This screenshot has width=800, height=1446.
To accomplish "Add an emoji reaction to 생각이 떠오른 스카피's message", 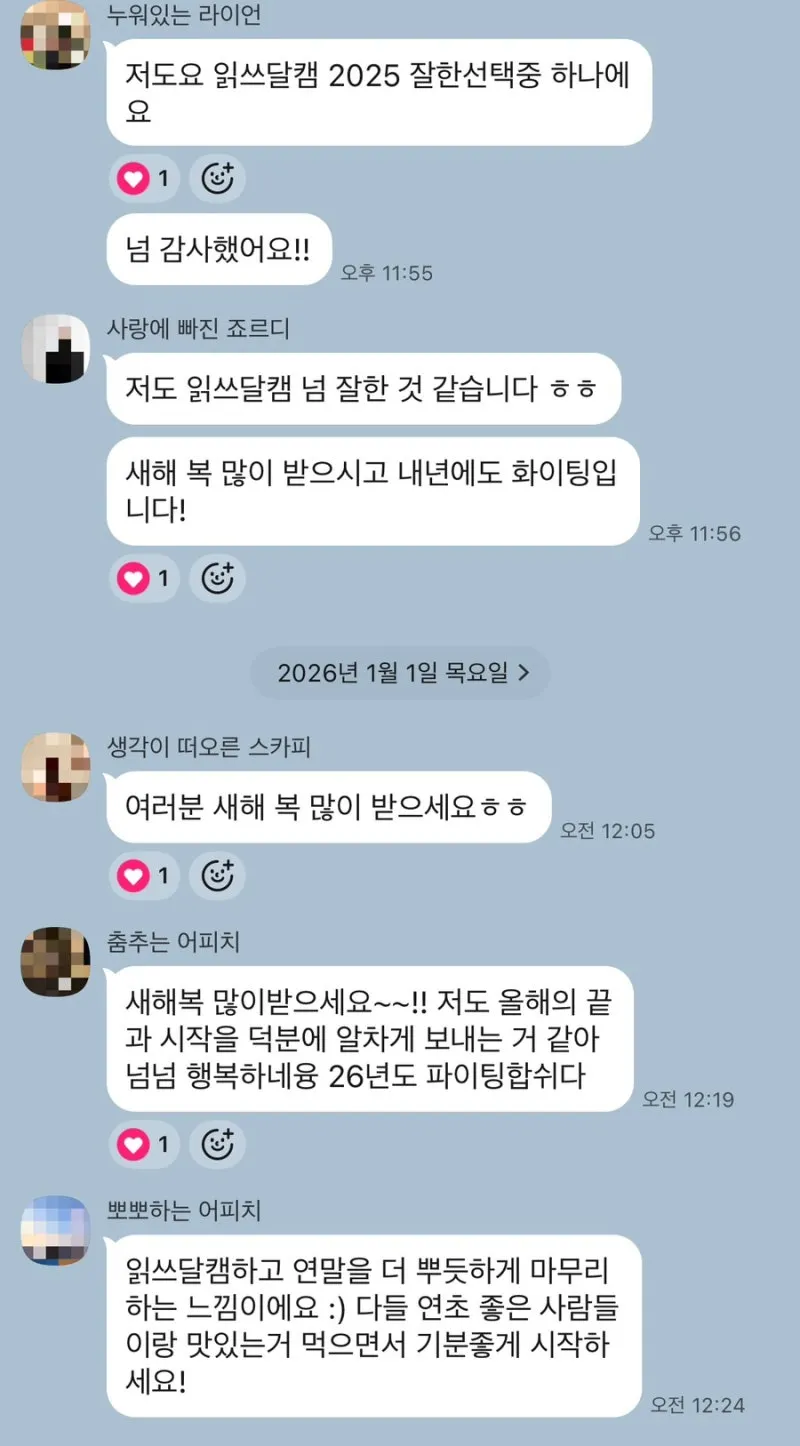I will click(217, 876).
